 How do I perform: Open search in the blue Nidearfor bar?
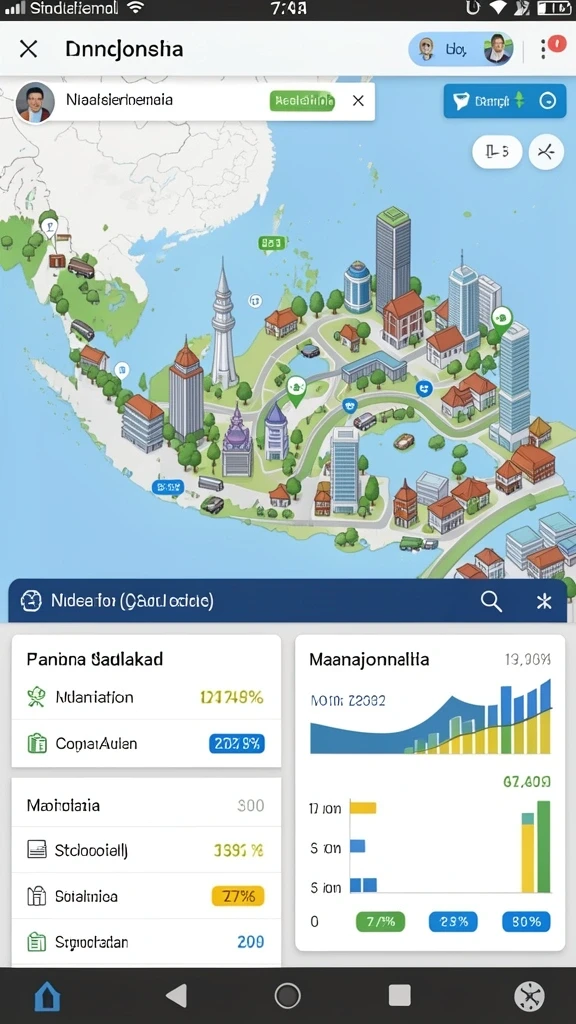[491, 601]
